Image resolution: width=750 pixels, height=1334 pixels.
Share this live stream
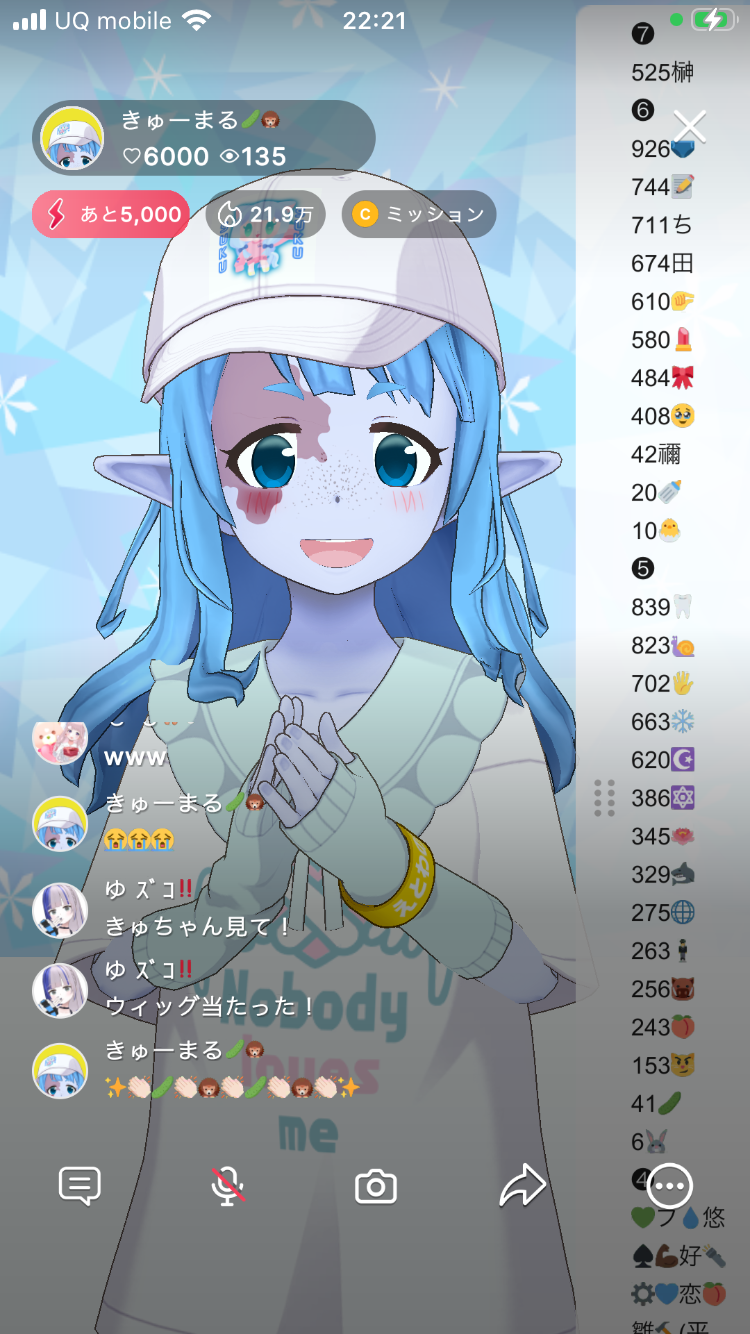point(522,1187)
